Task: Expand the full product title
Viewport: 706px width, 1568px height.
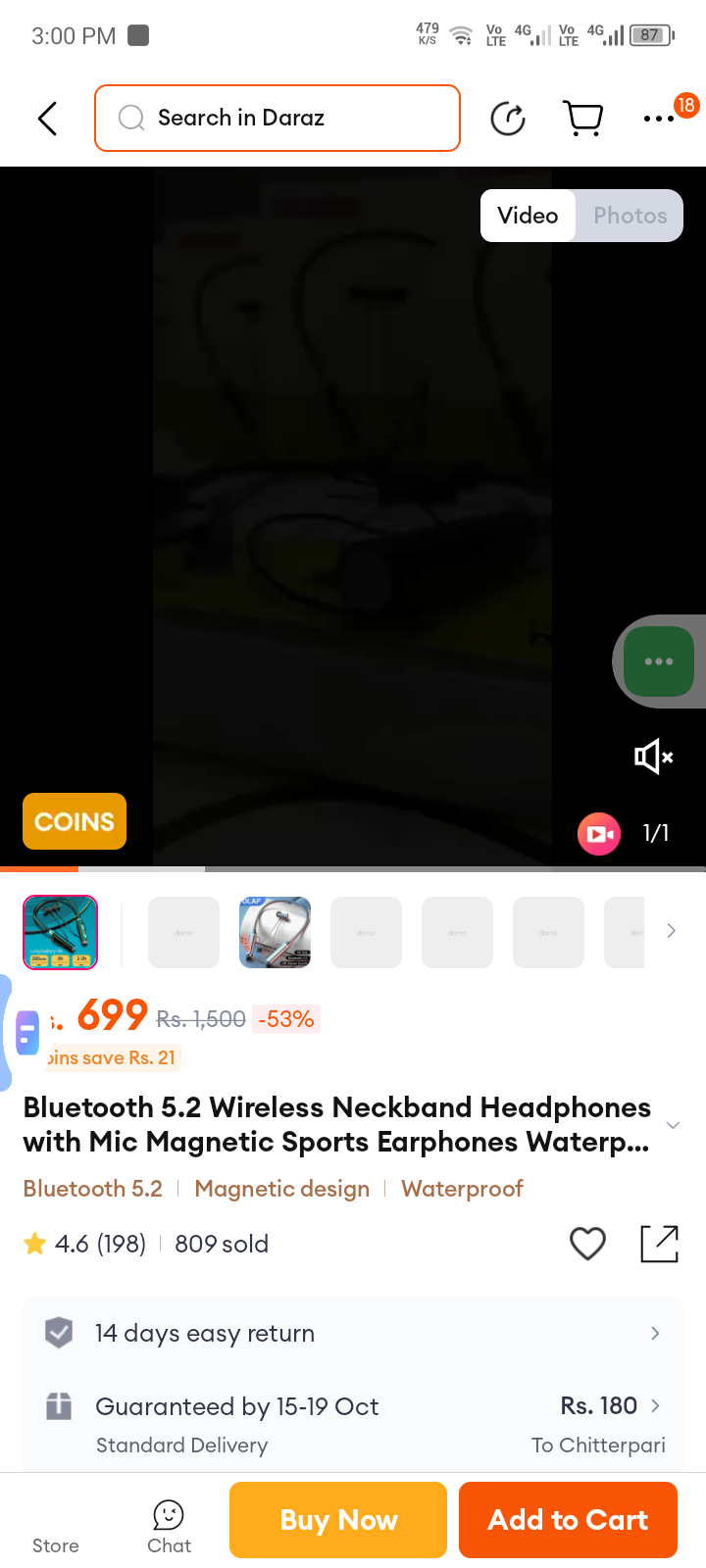Action: click(673, 1125)
